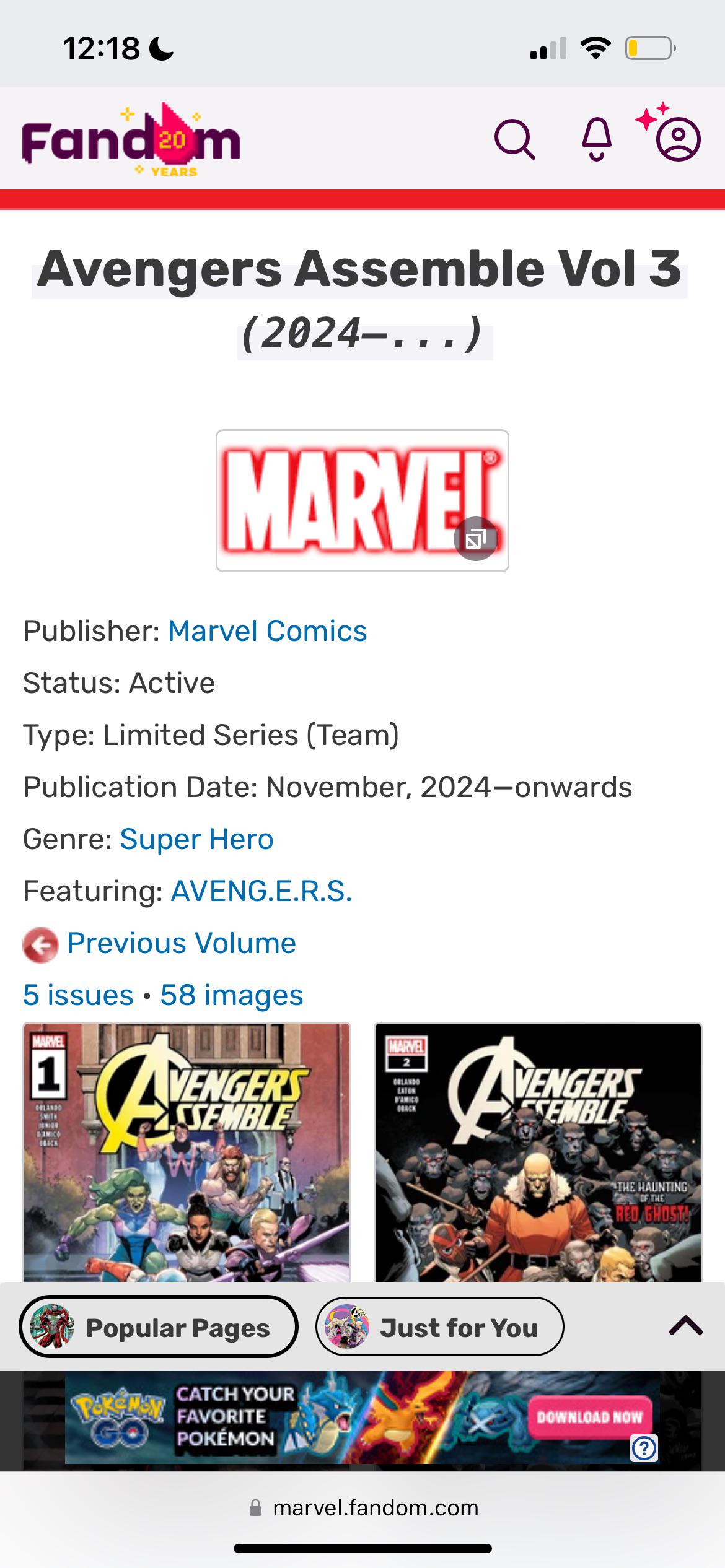725x1568 pixels.
Task: Go to the Previous Volume
Action: point(180,943)
